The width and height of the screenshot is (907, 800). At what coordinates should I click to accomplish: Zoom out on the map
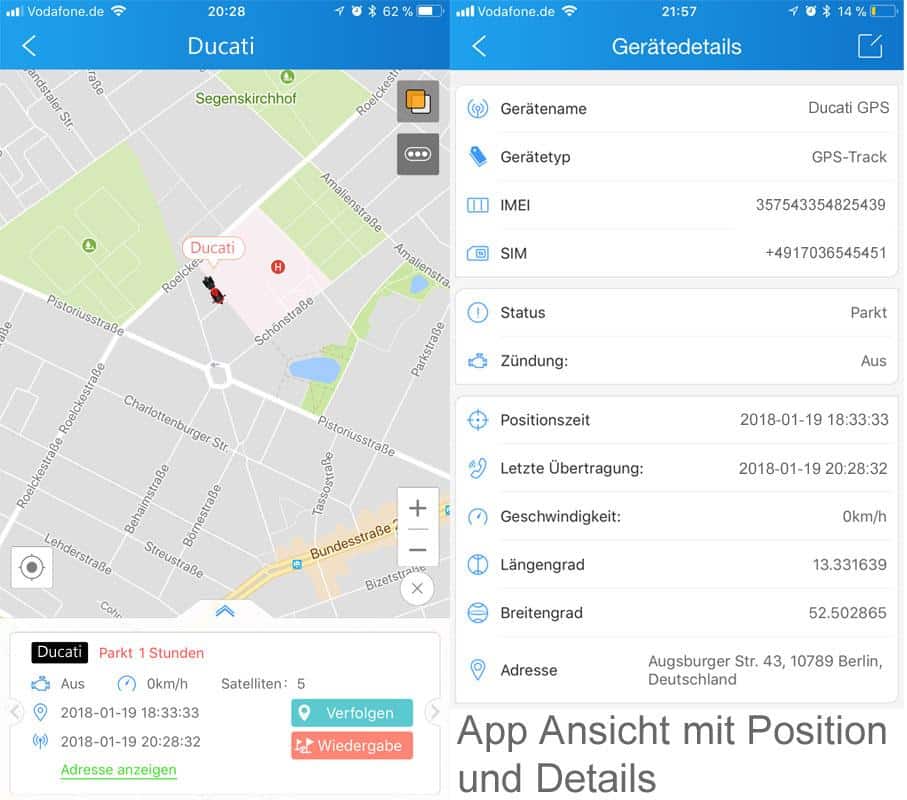pyautogui.click(x=418, y=550)
